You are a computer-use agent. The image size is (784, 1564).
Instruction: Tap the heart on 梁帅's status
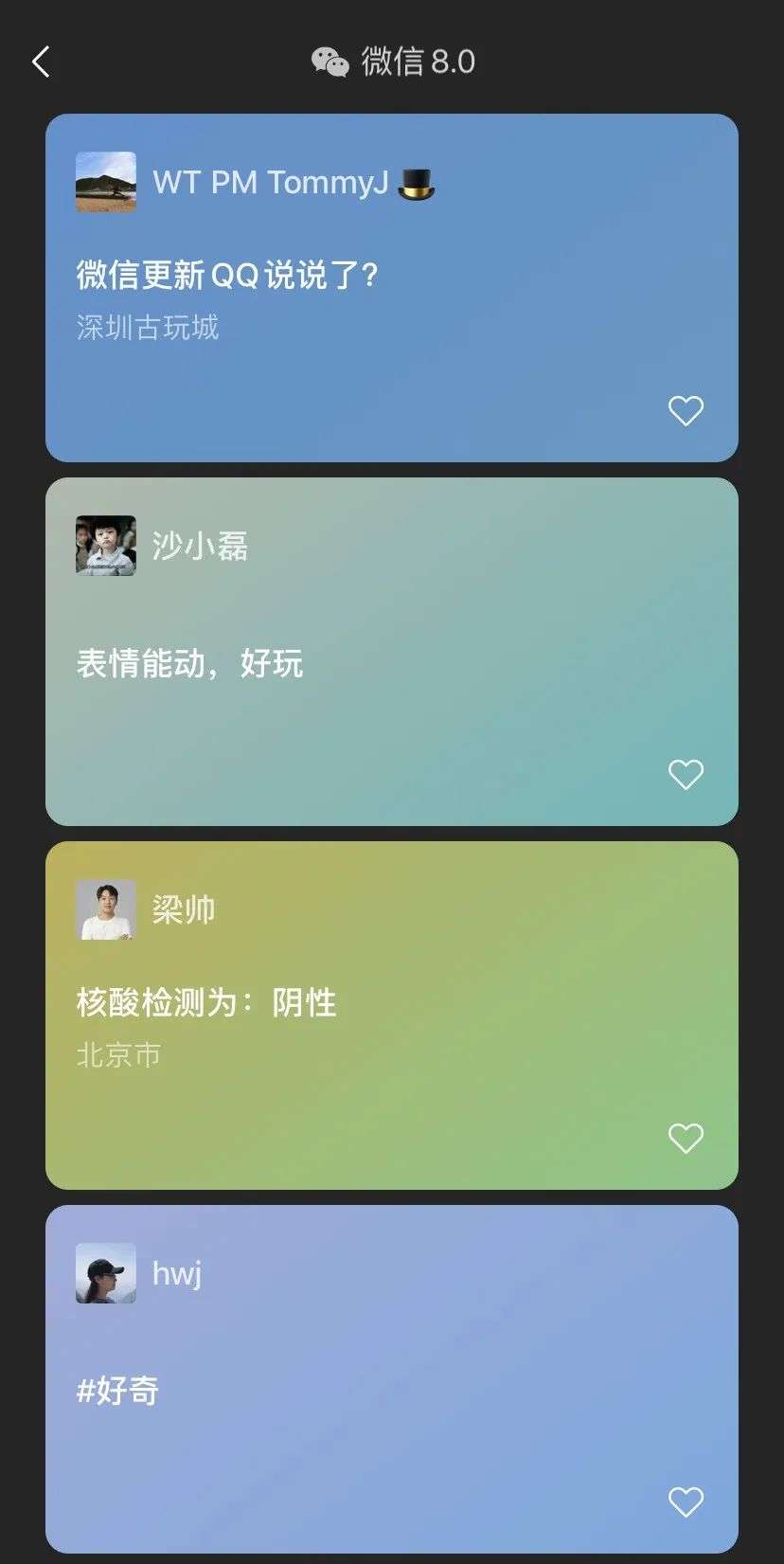tap(686, 1138)
